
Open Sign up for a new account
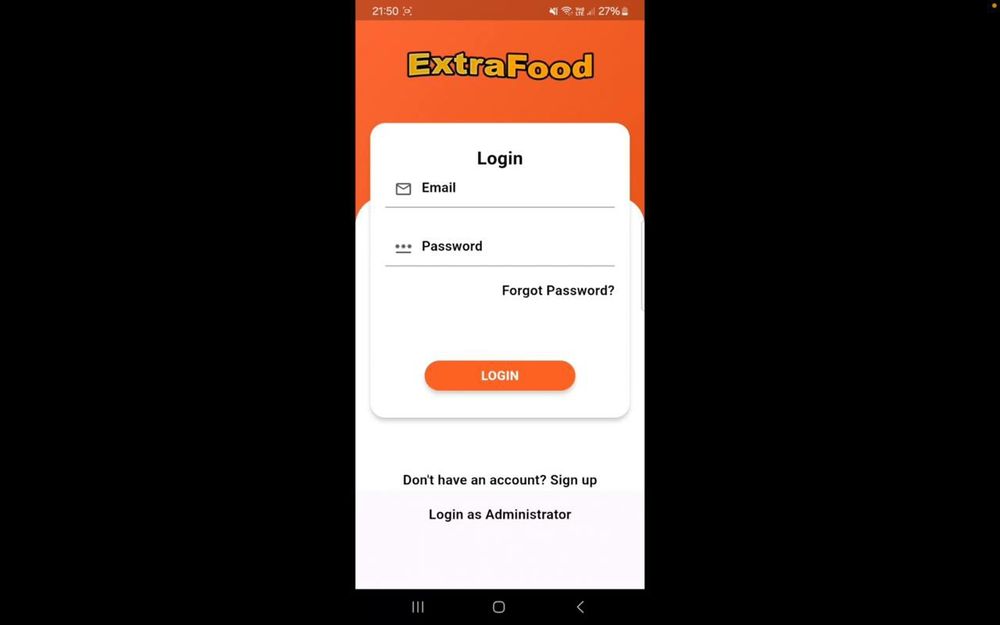click(x=573, y=480)
